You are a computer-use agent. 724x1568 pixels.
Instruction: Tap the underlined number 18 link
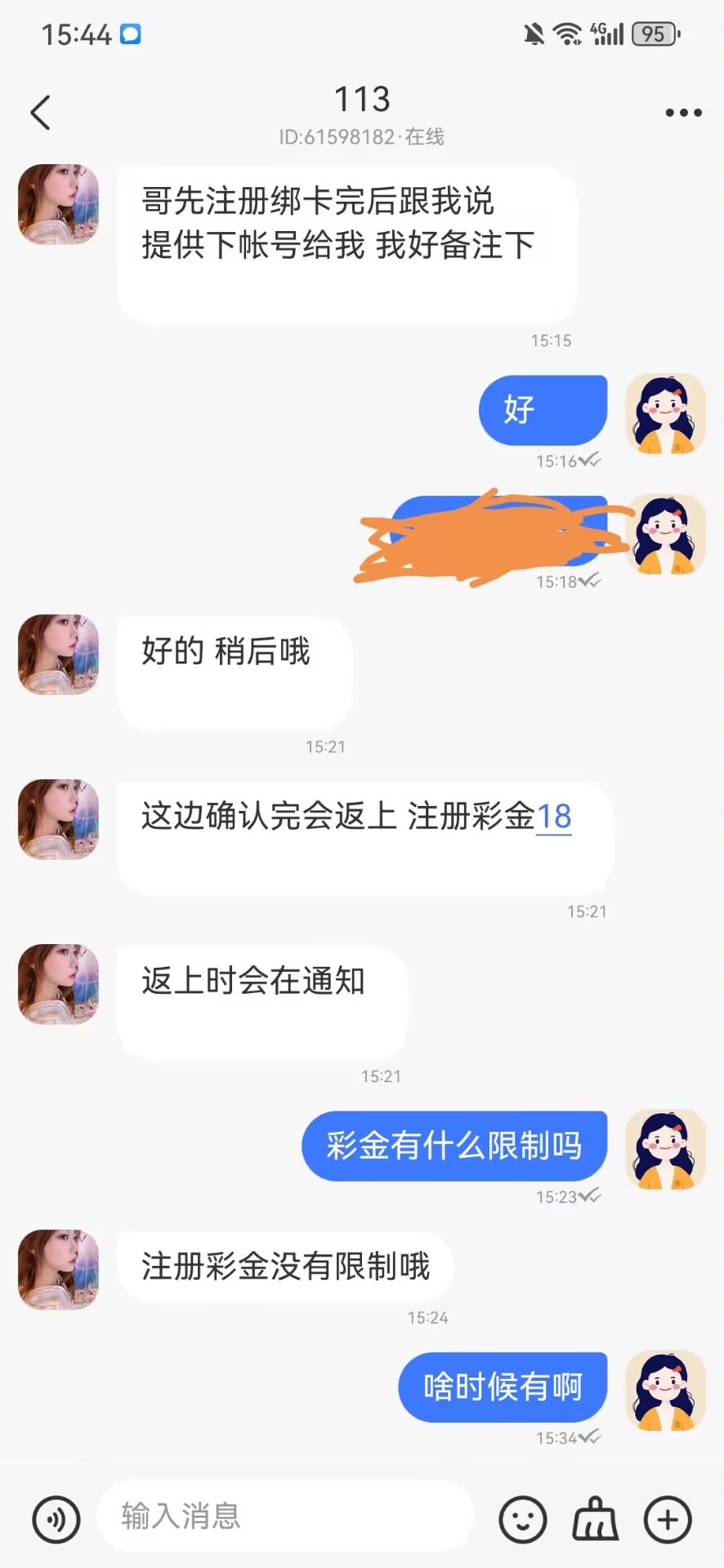pyautogui.click(x=554, y=817)
